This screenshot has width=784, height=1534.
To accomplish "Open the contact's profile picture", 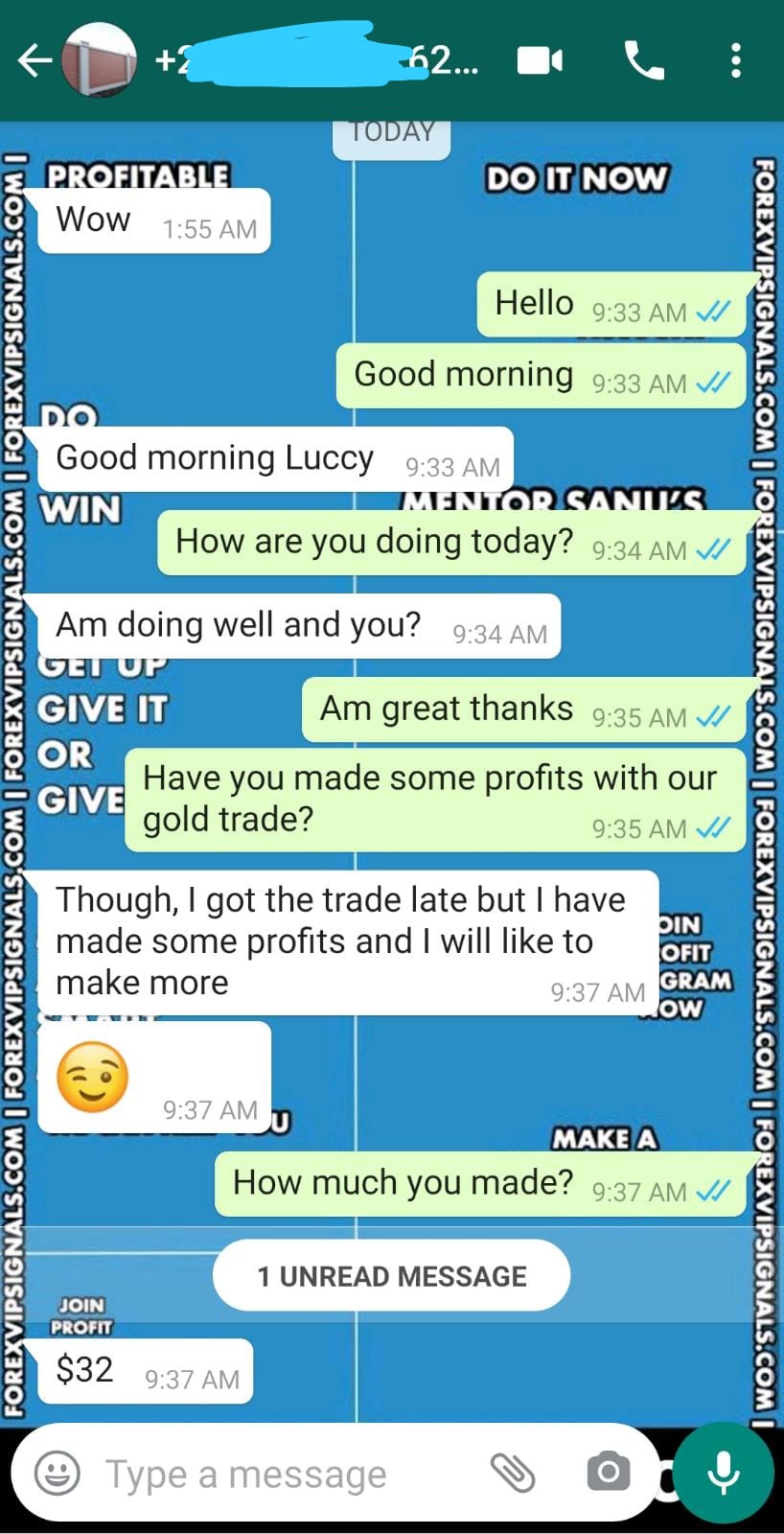I will tap(99, 60).
